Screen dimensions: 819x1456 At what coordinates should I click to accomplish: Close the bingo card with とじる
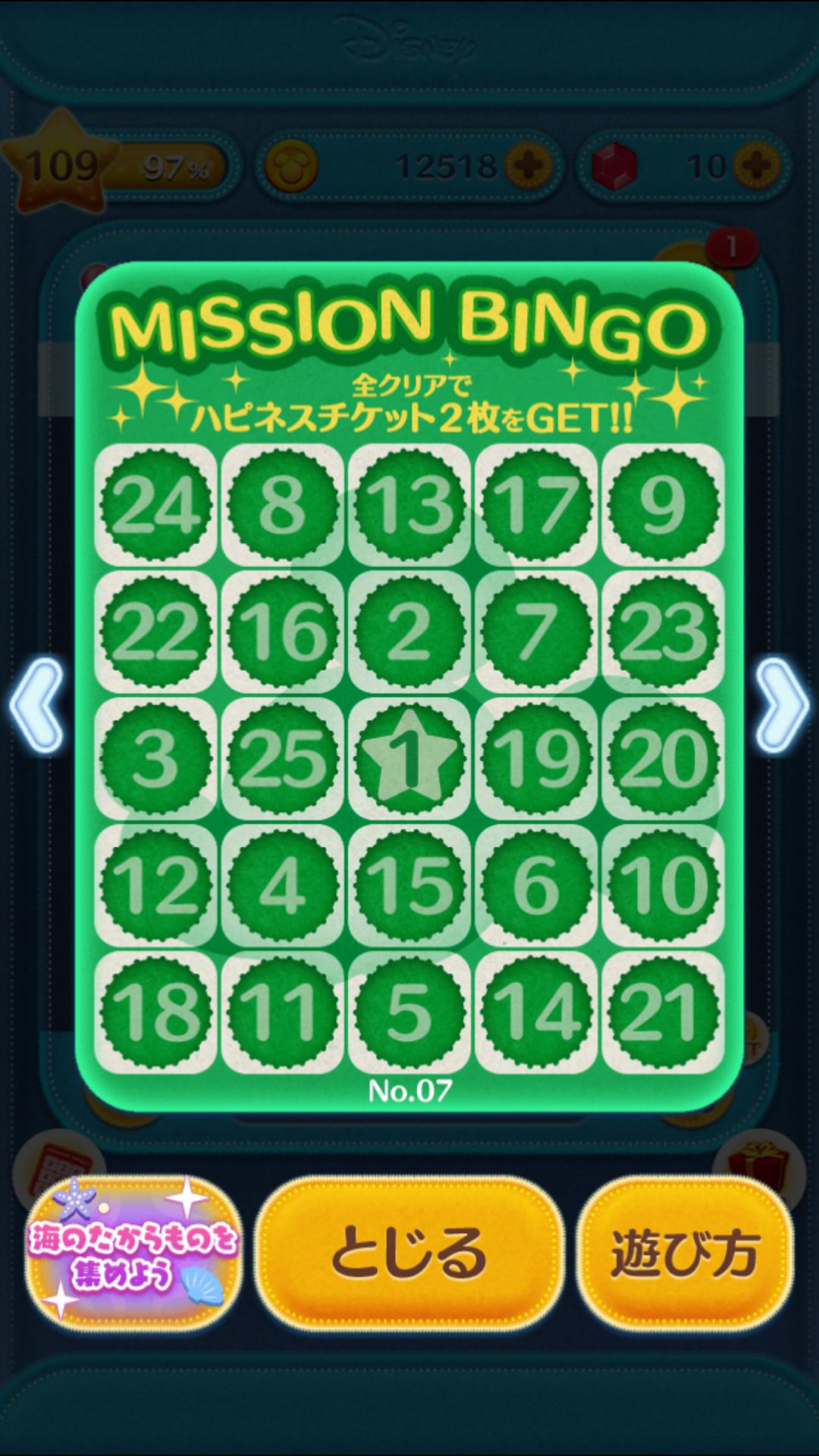[x=409, y=1253]
